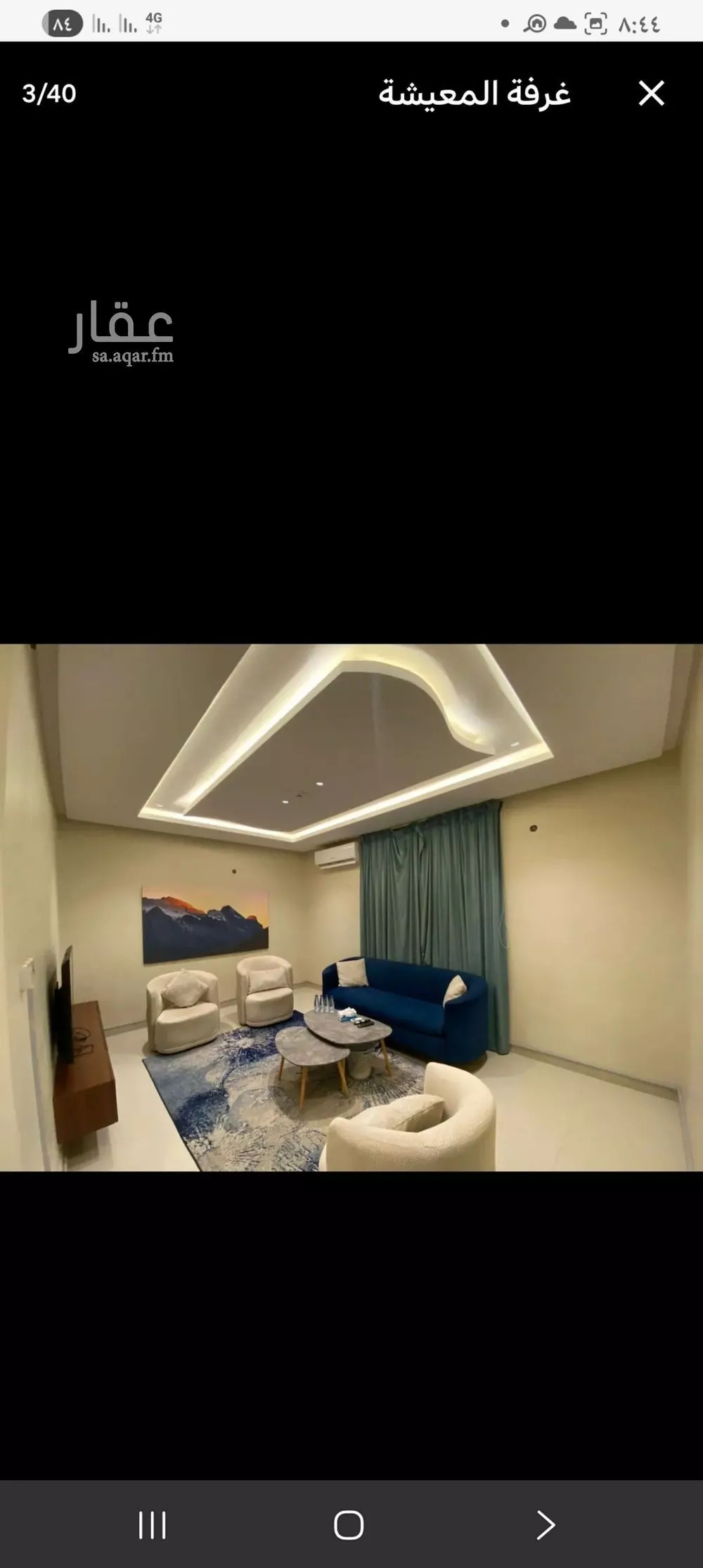703x1568 pixels.
Task: Close the living room photo viewer
Action: coord(651,94)
